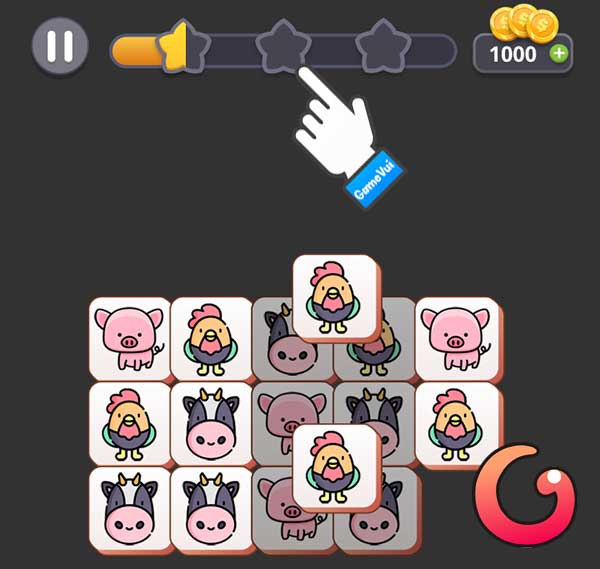Screen dimensions: 600x569
Task: Add more coins with the plus button
Action: pos(557,53)
